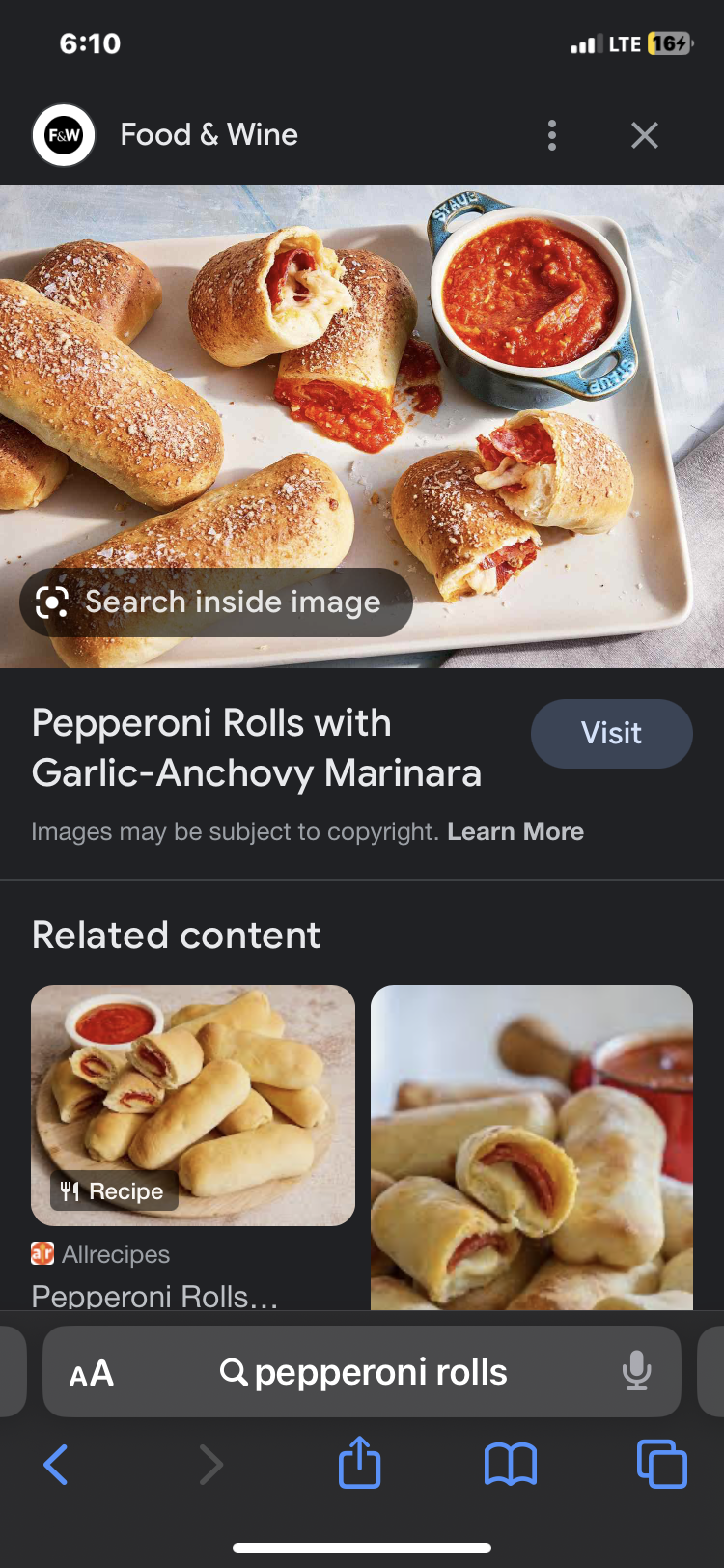Go back to the previous page
The width and height of the screenshot is (724, 1568).
[56, 1465]
